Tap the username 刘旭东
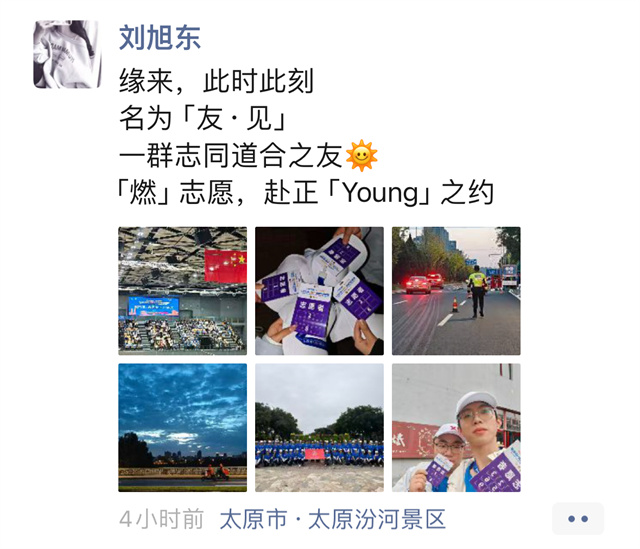 [x=160, y=38]
